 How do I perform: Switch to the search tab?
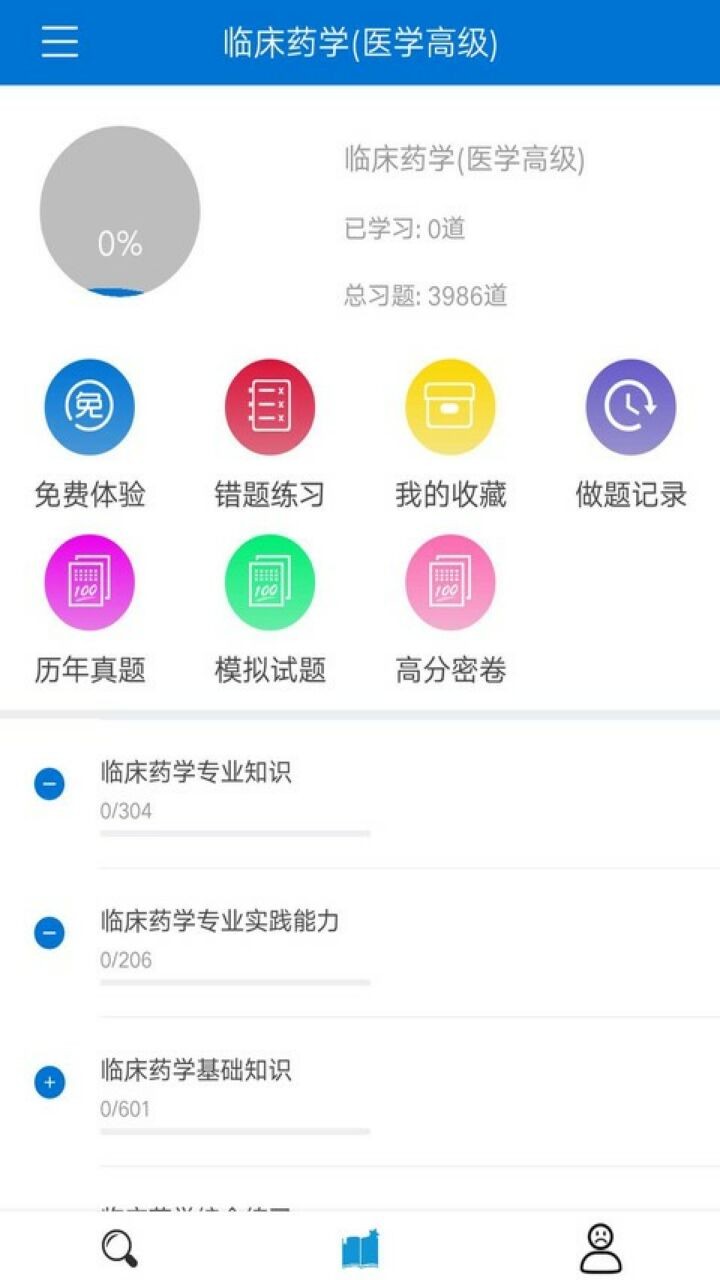coord(120,1248)
